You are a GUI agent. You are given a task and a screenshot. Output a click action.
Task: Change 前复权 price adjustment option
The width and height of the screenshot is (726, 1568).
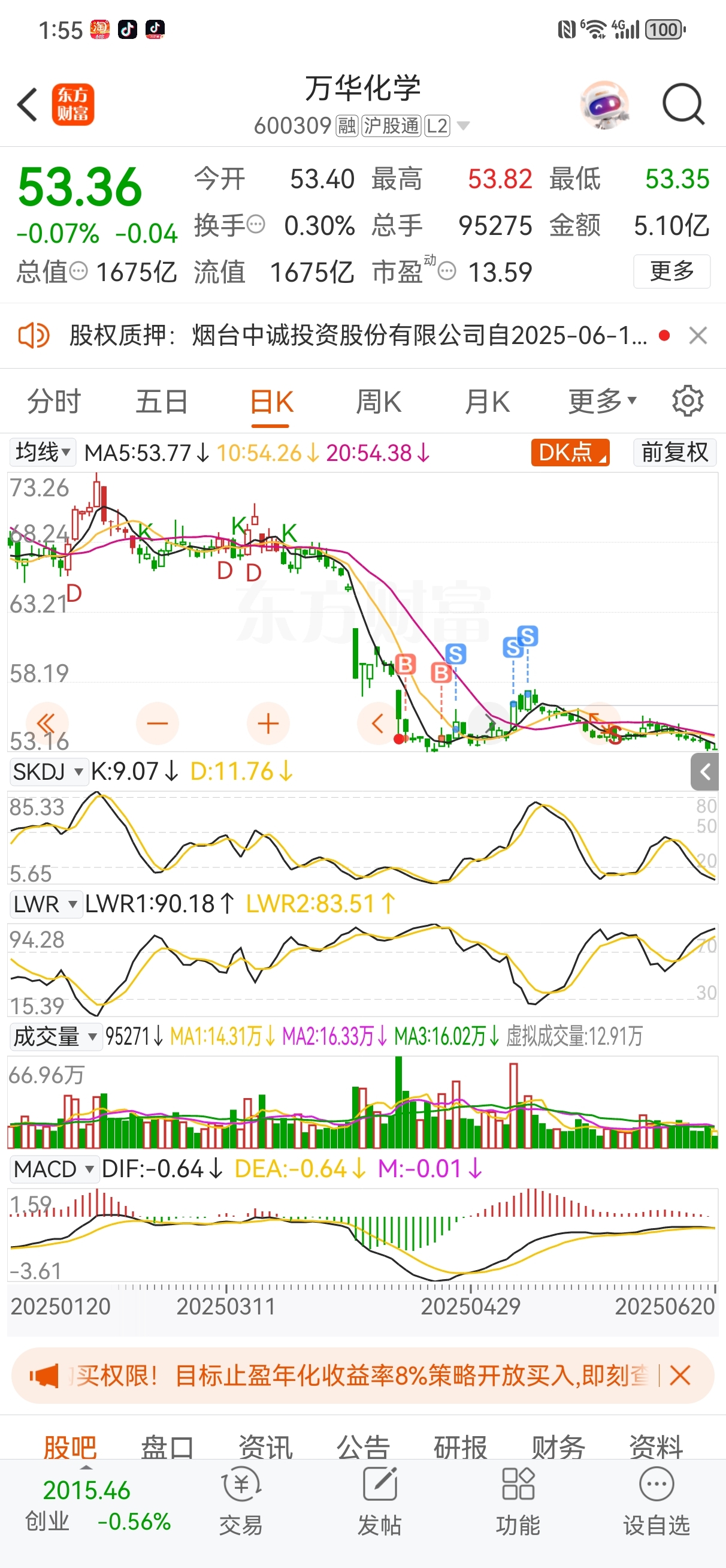click(674, 453)
